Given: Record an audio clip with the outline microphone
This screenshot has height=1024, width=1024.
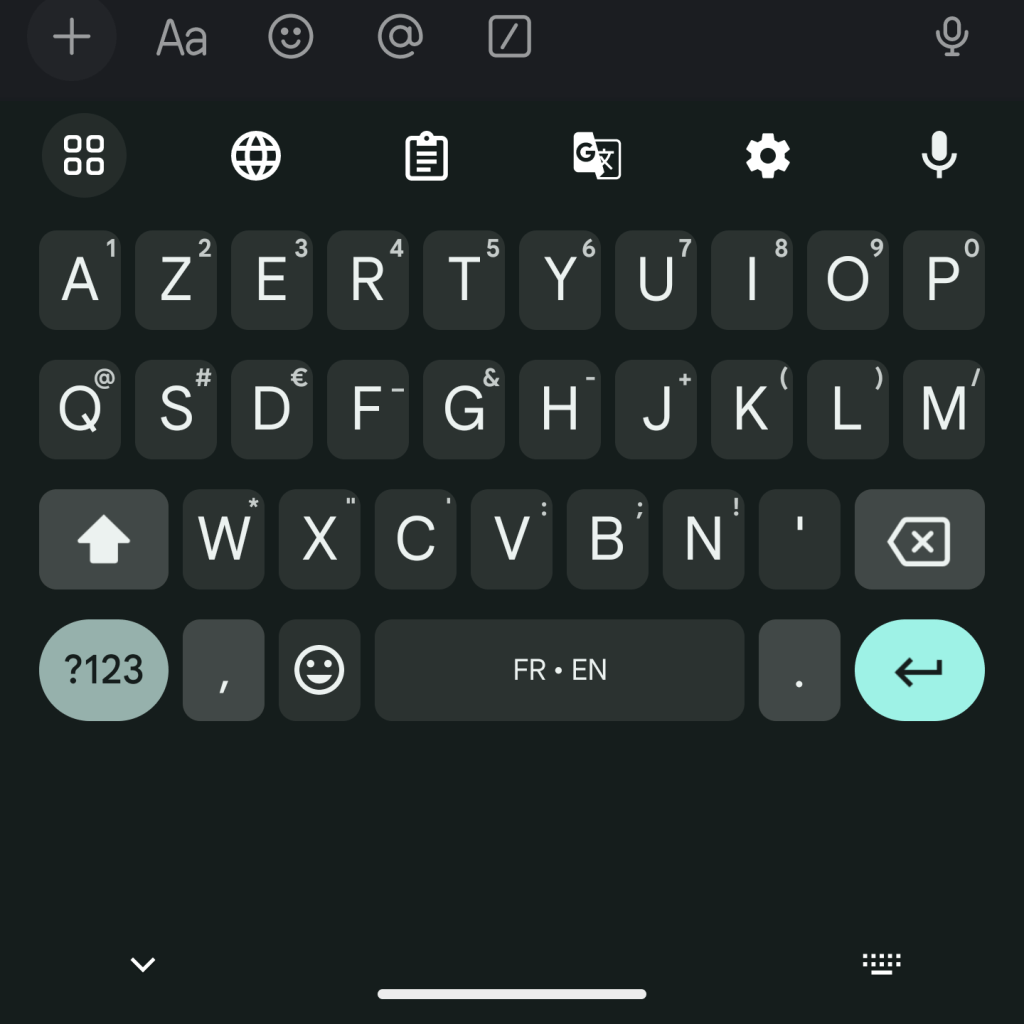Looking at the screenshot, I should tap(951, 38).
